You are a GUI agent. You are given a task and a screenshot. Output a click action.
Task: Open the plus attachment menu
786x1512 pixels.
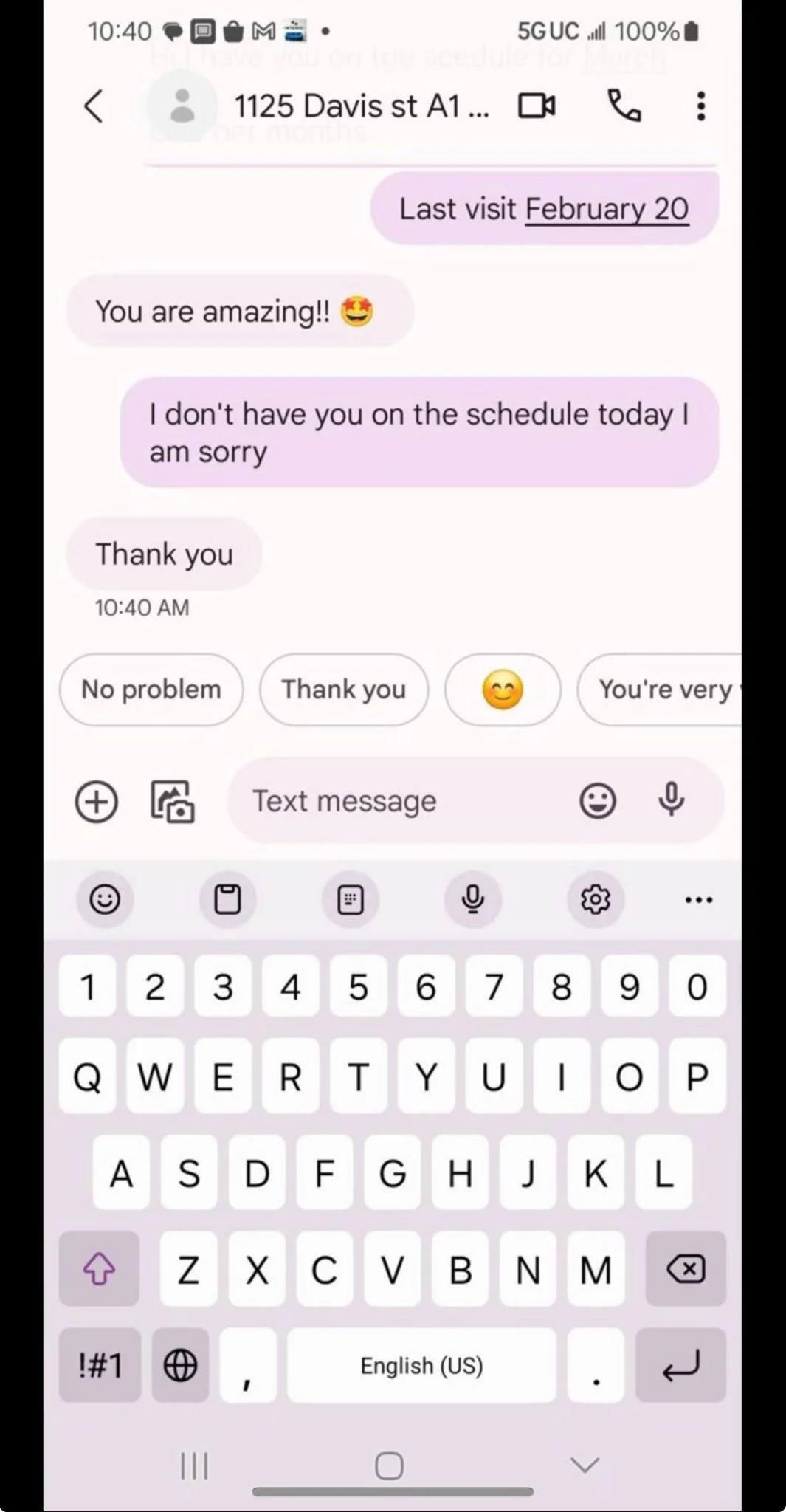[x=97, y=801]
